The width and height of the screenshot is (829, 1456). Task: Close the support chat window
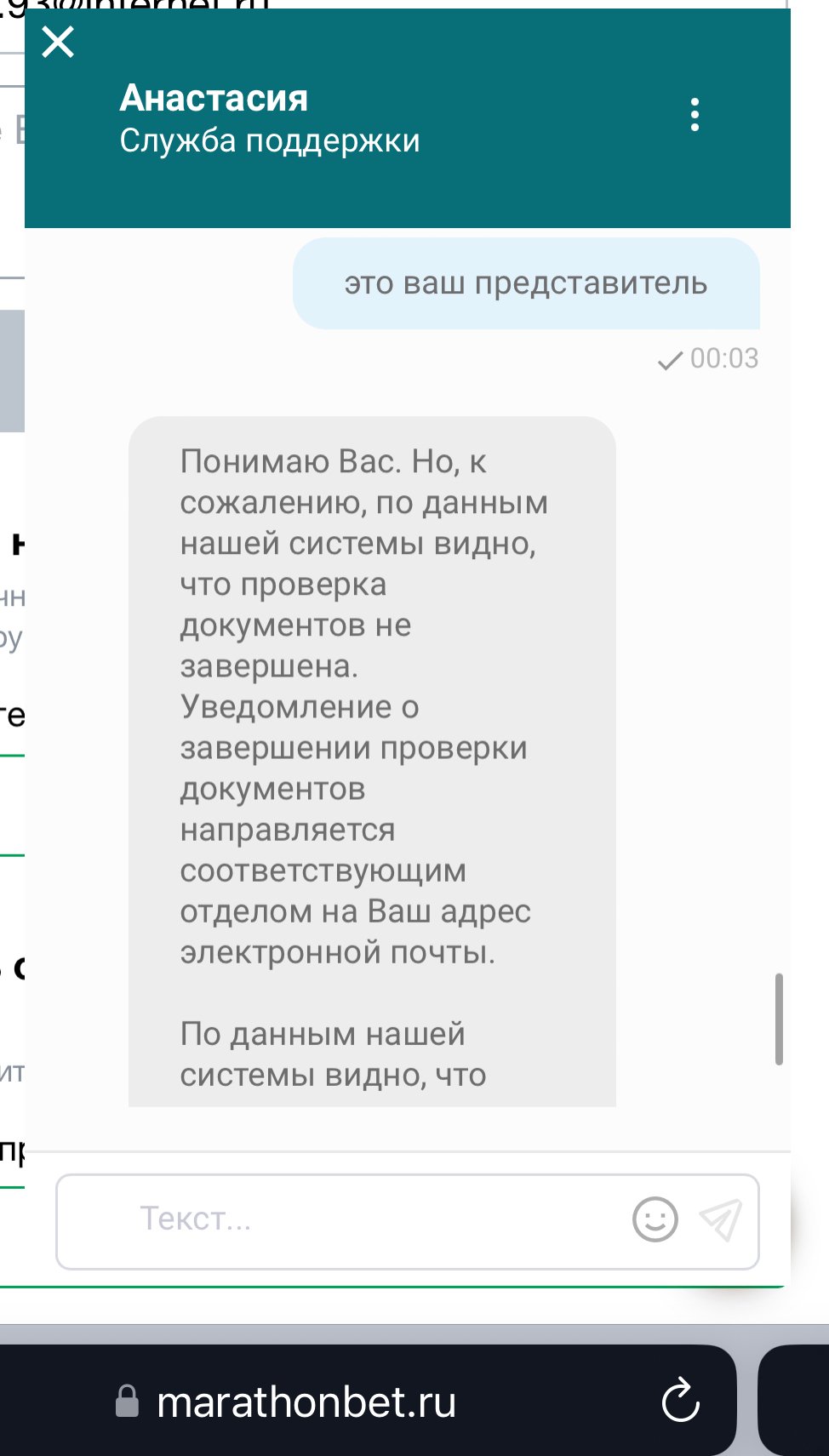58,42
